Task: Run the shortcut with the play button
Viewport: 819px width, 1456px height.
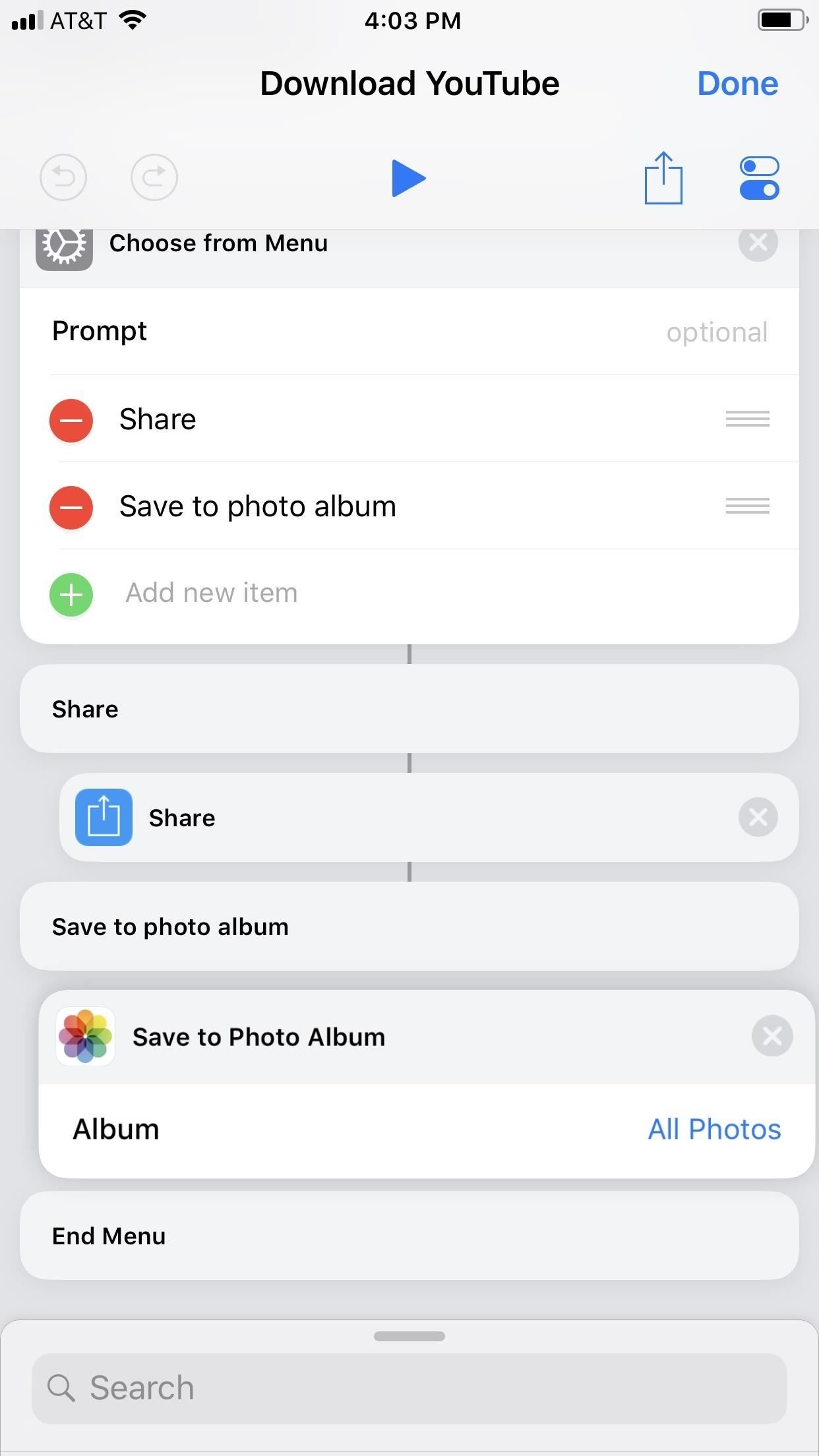Action: [408, 177]
